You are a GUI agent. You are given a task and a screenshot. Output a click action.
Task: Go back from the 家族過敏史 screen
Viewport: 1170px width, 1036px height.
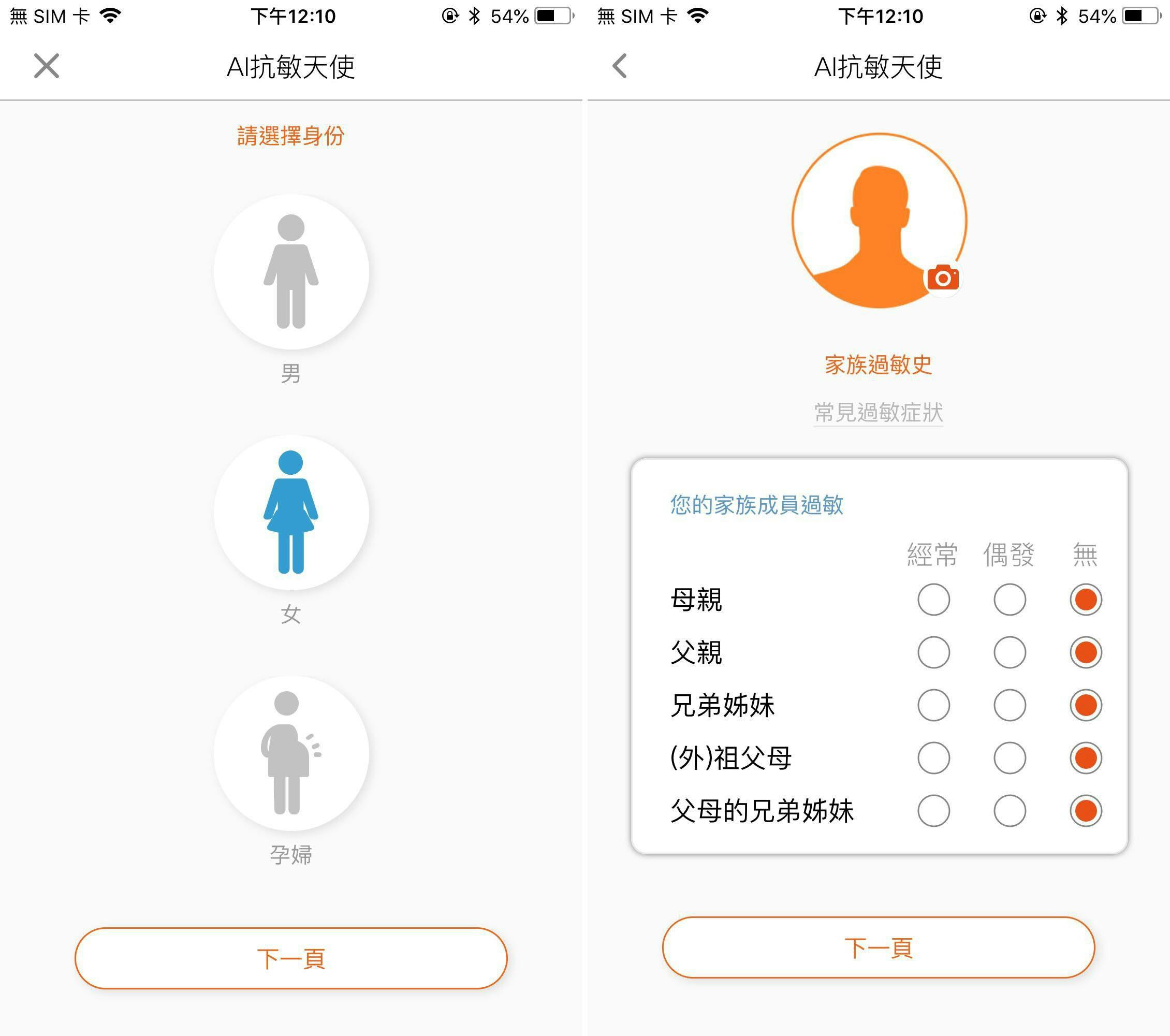pos(620,66)
